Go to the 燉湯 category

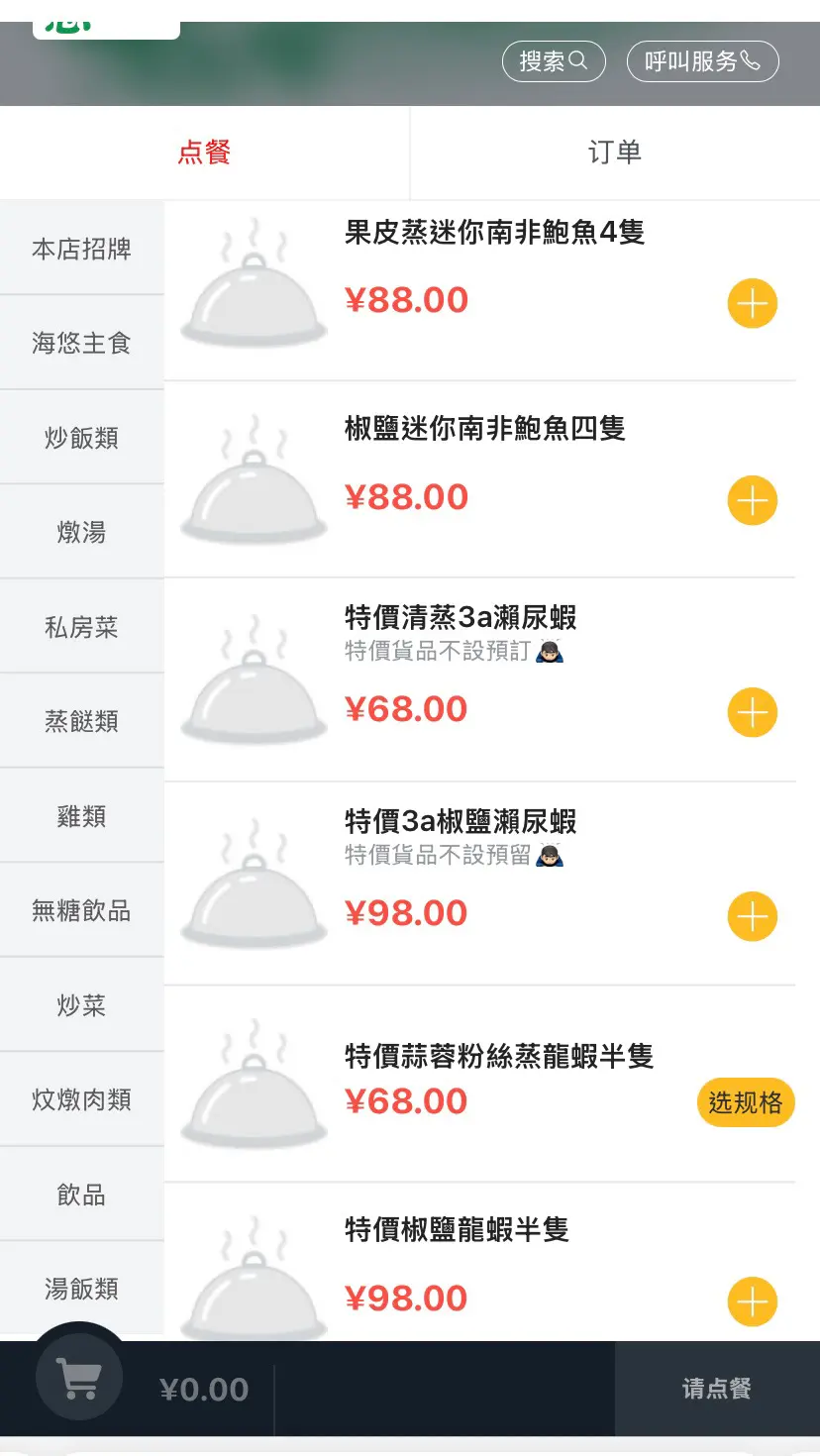coord(81,532)
